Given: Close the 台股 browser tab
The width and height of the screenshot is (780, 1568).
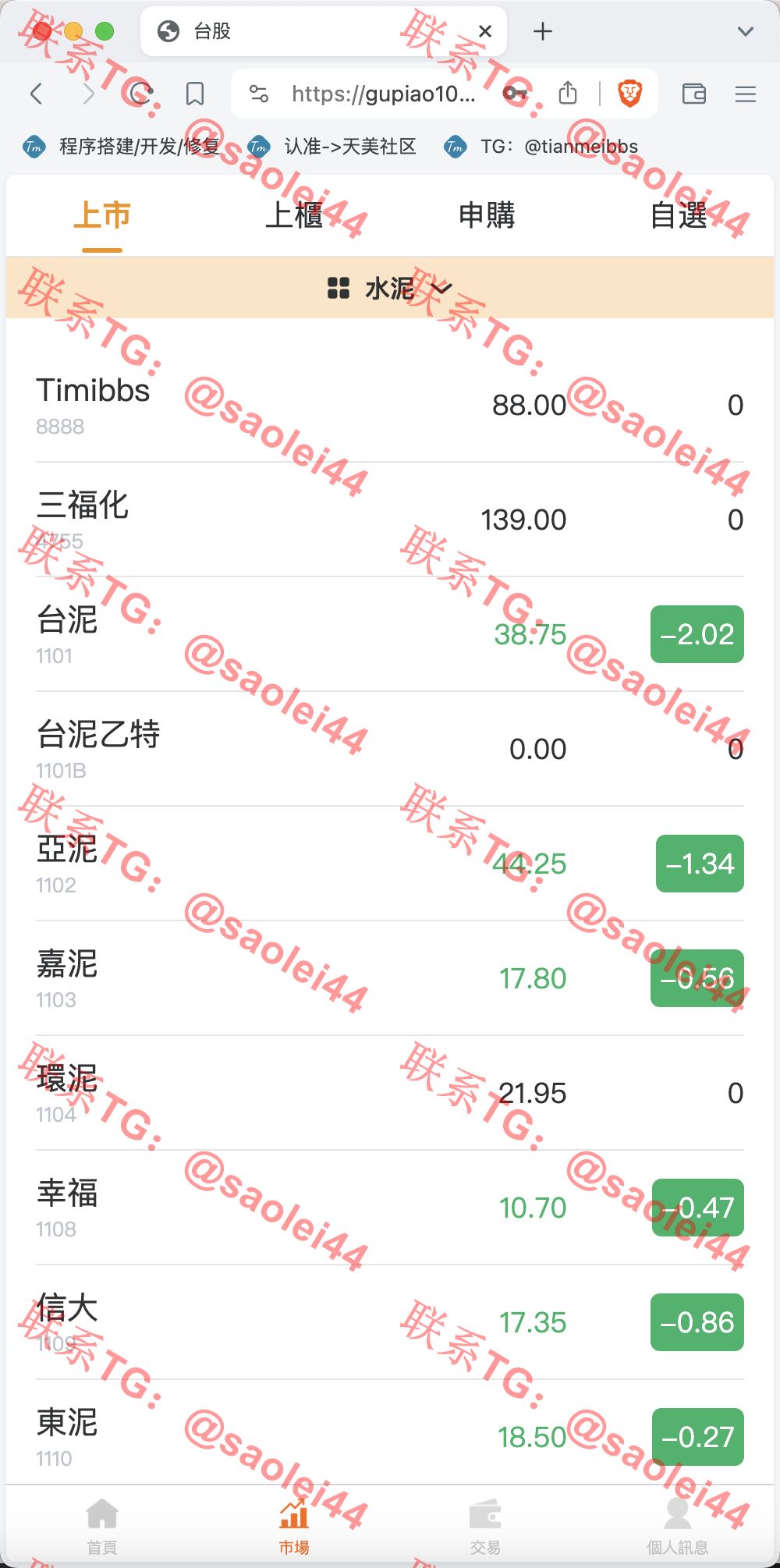Looking at the screenshot, I should click(485, 31).
